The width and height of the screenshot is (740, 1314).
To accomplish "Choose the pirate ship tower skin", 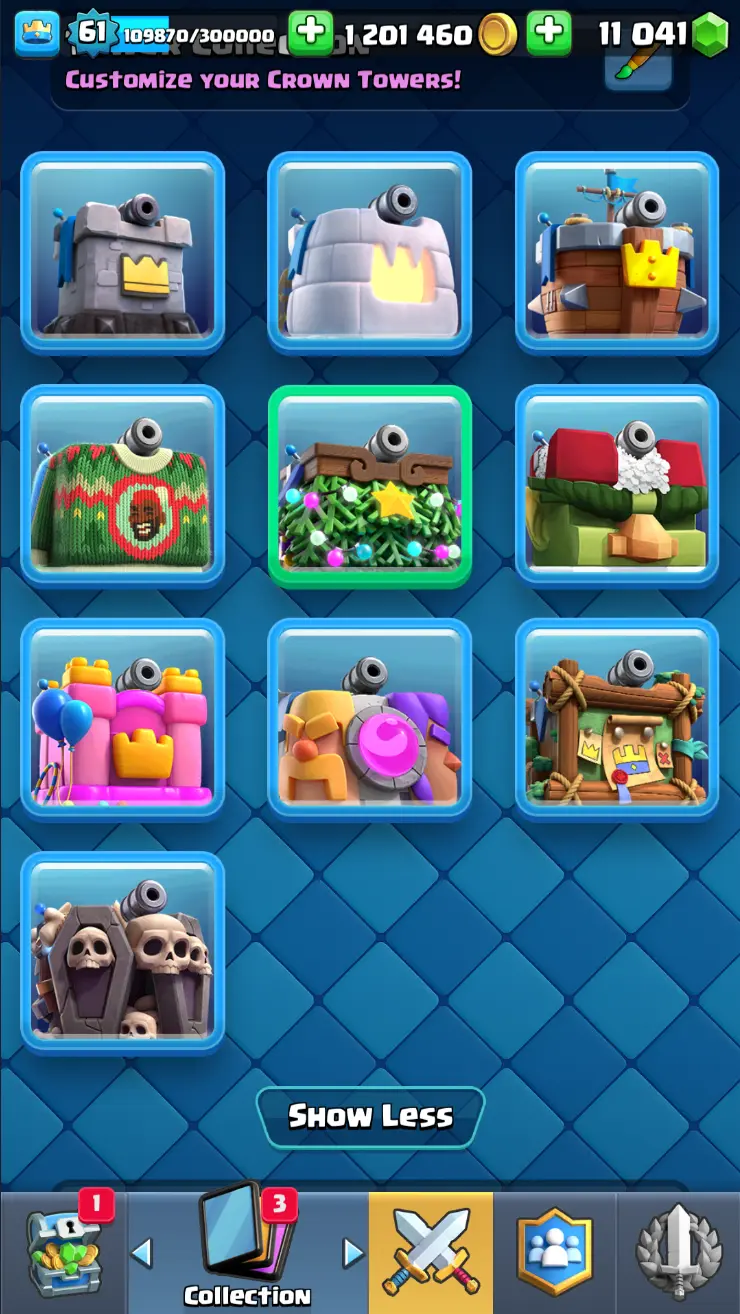I will (x=617, y=252).
